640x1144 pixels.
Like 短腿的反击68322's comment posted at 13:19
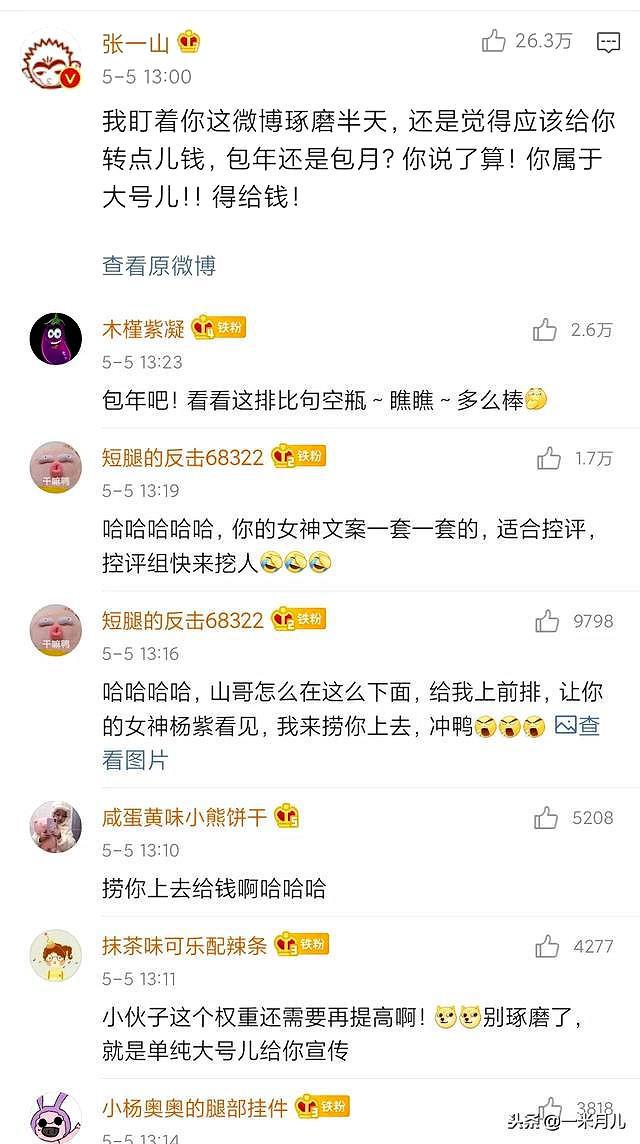[x=549, y=459]
